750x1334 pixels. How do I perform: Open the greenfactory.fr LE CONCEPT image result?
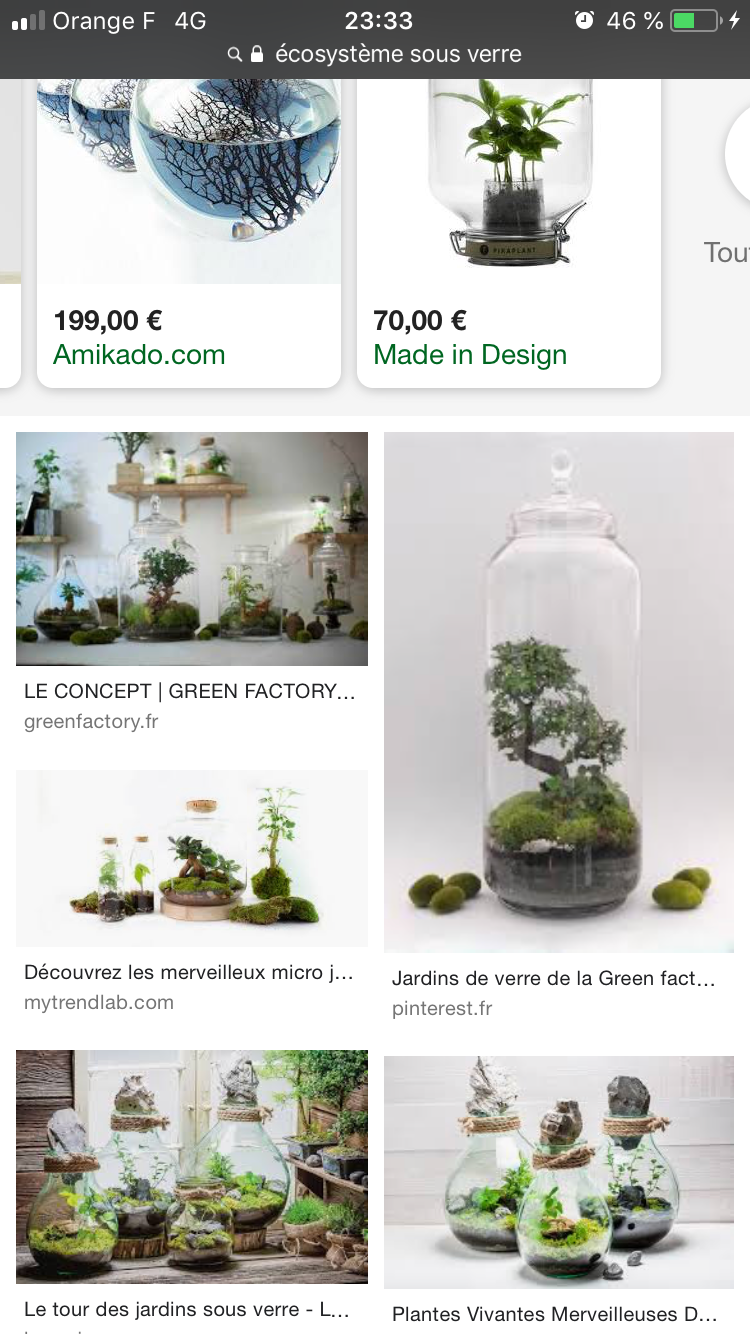[x=192, y=549]
